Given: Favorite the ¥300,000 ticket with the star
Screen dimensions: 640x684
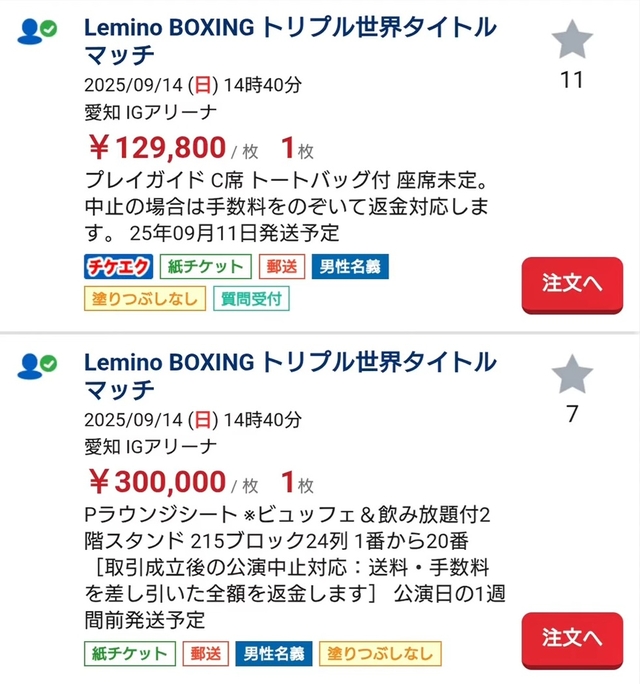Looking at the screenshot, I should pos(572,375).
